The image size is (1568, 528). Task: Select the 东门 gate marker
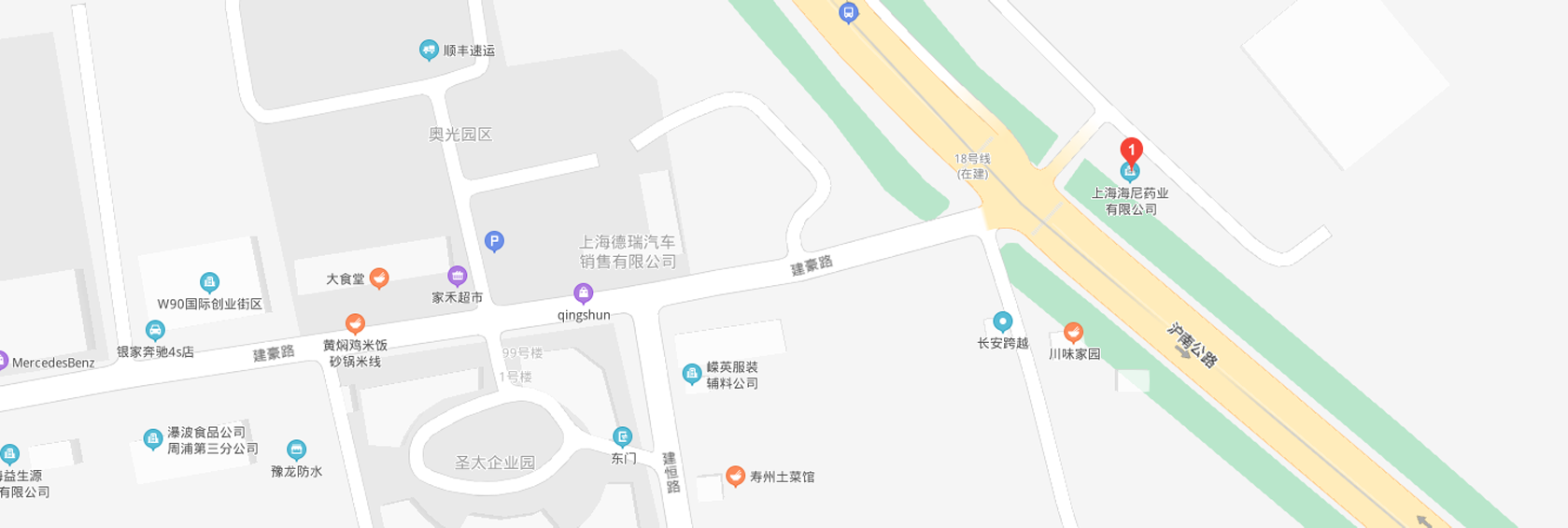click(x=622, y=436)
